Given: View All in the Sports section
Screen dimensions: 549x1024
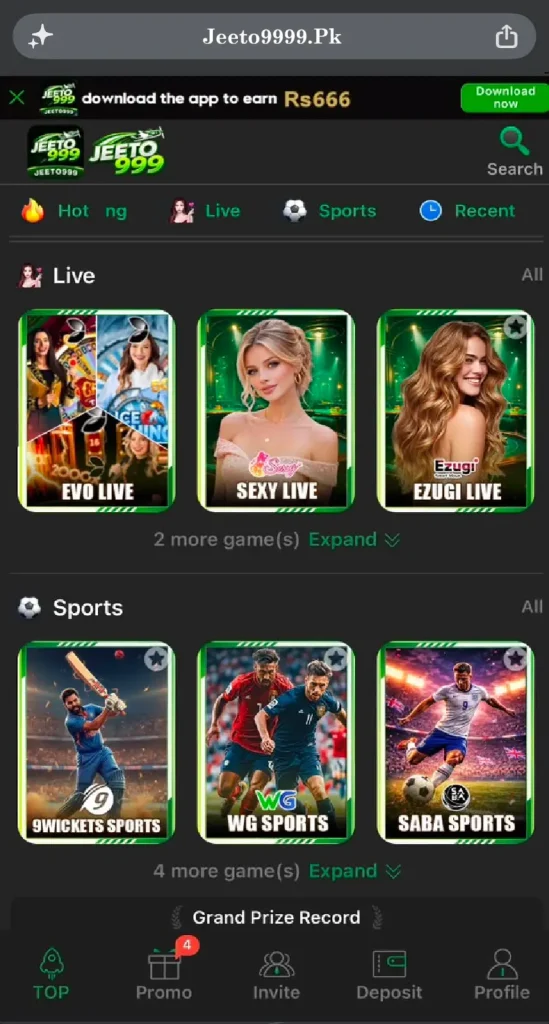Looking at the screenshot, I should (532, 607).
